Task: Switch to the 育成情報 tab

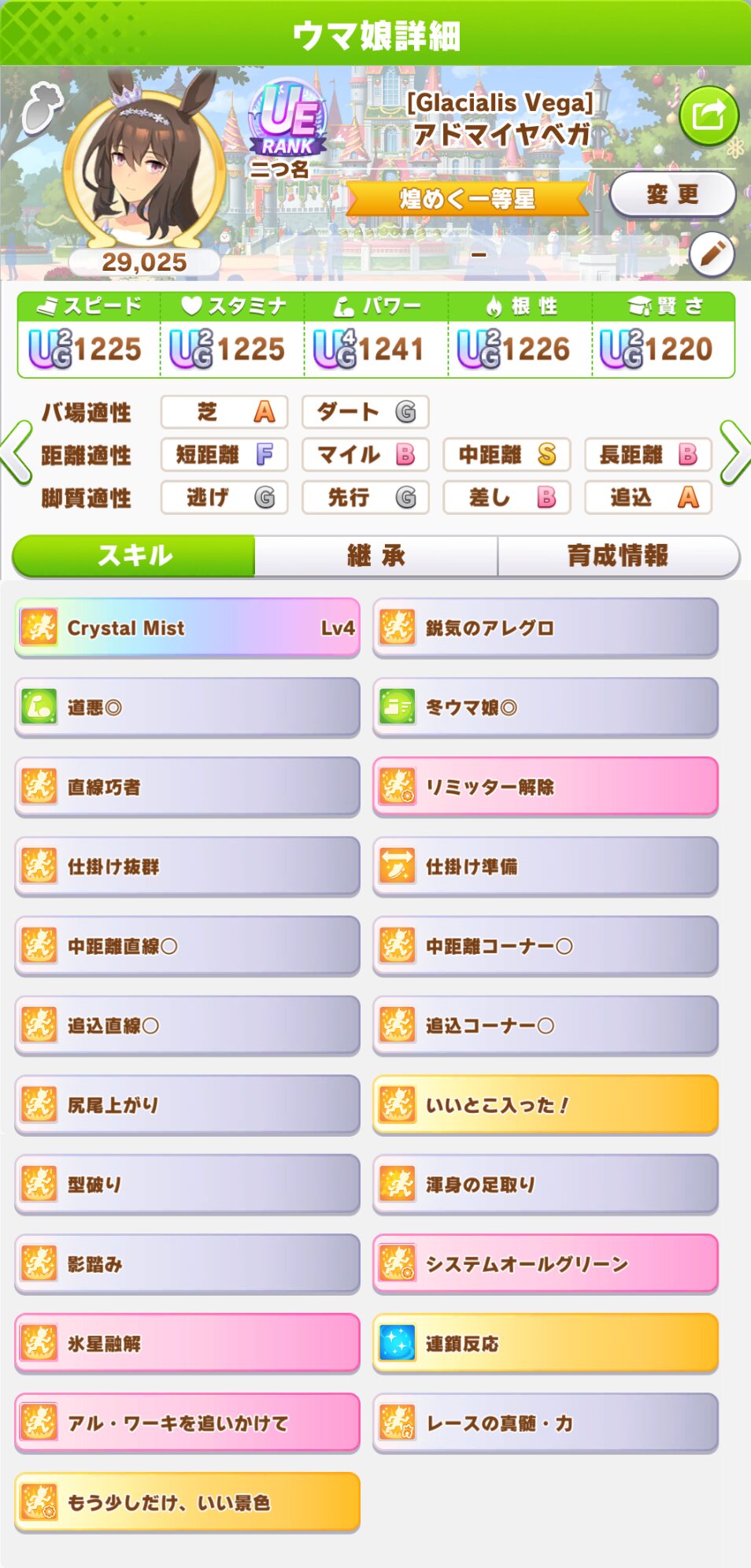Action: pos(618,556)
